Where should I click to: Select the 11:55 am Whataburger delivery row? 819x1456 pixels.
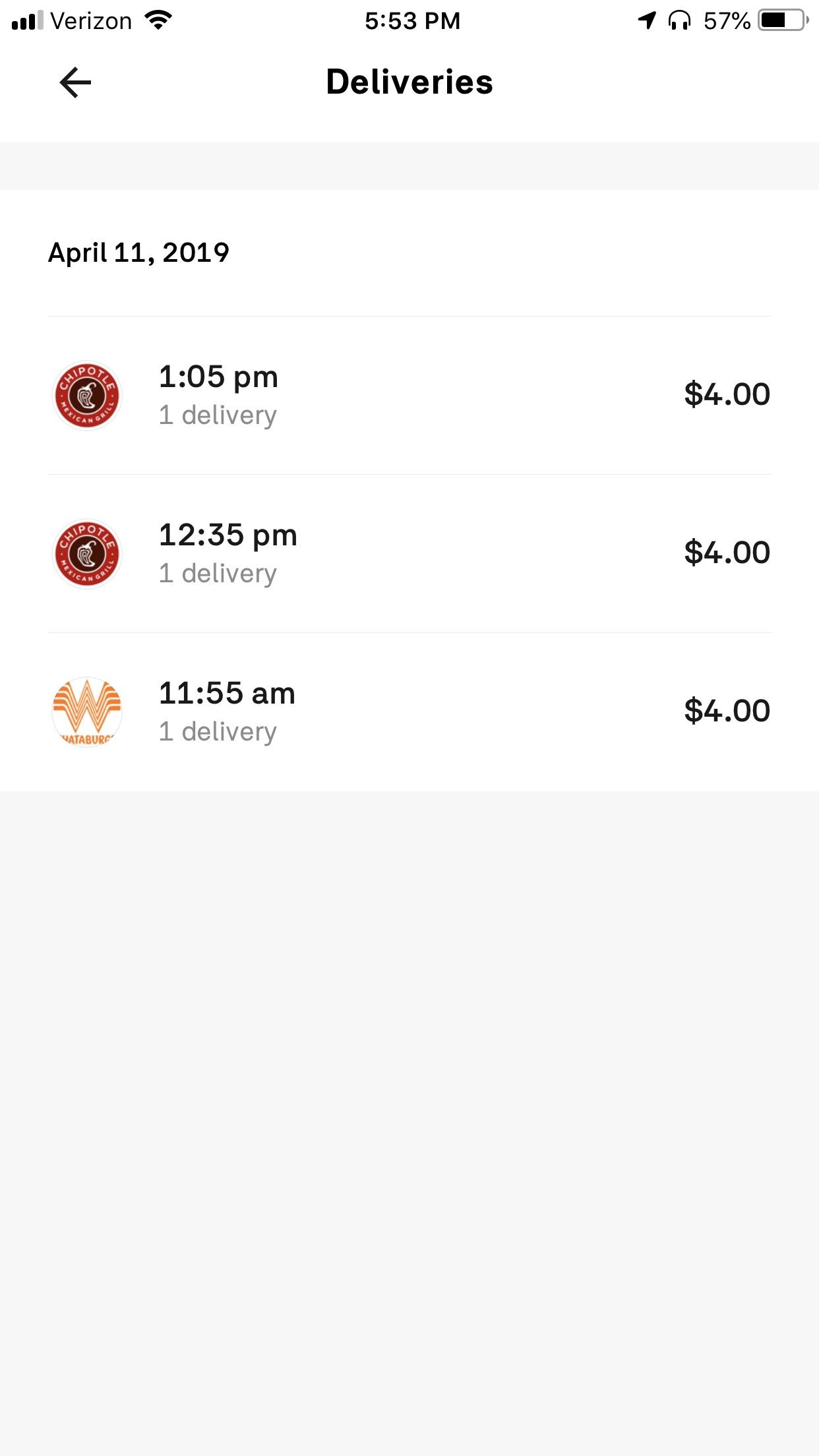(x=409, y=711)
